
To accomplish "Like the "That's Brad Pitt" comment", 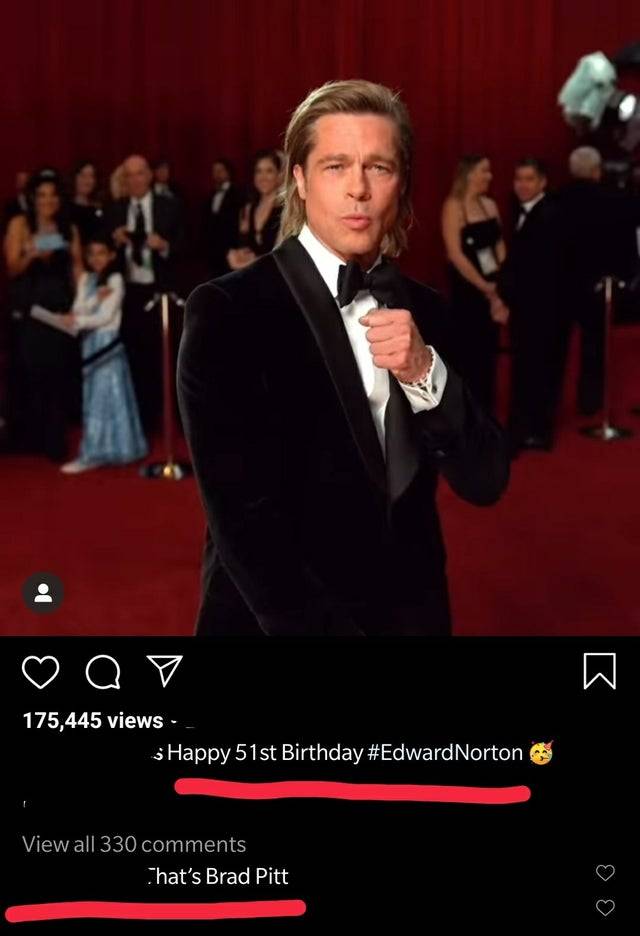I will tap(604, 873).
